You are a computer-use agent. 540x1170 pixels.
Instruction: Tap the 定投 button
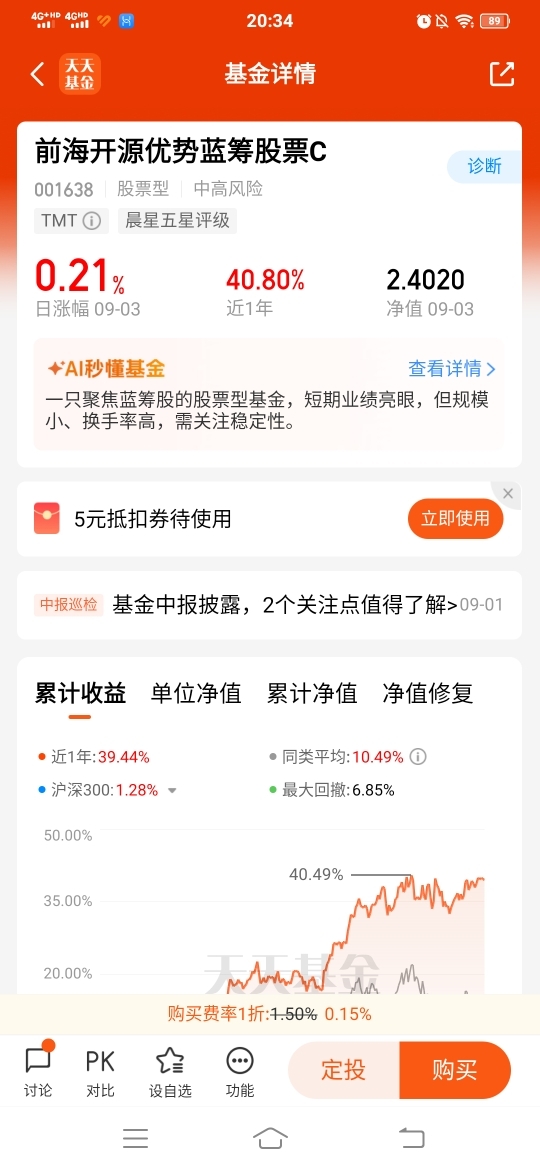tap(344, 1070)
